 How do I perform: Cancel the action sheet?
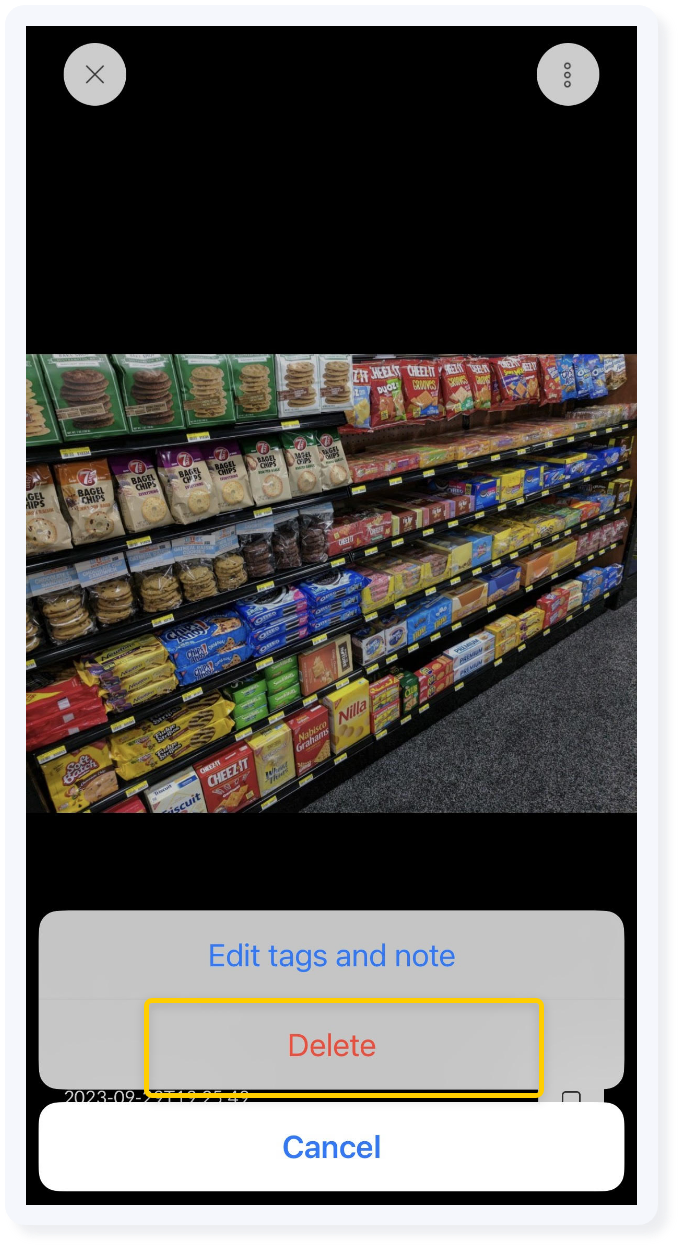point(331,1146)
